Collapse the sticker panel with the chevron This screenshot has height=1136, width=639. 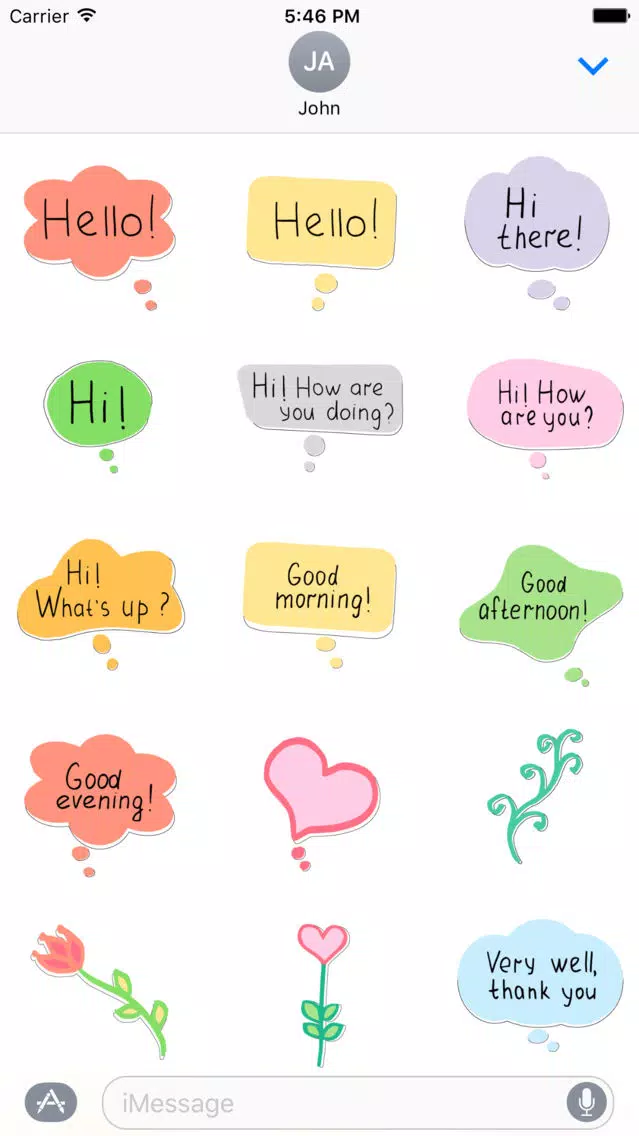[x=593, y=66]
